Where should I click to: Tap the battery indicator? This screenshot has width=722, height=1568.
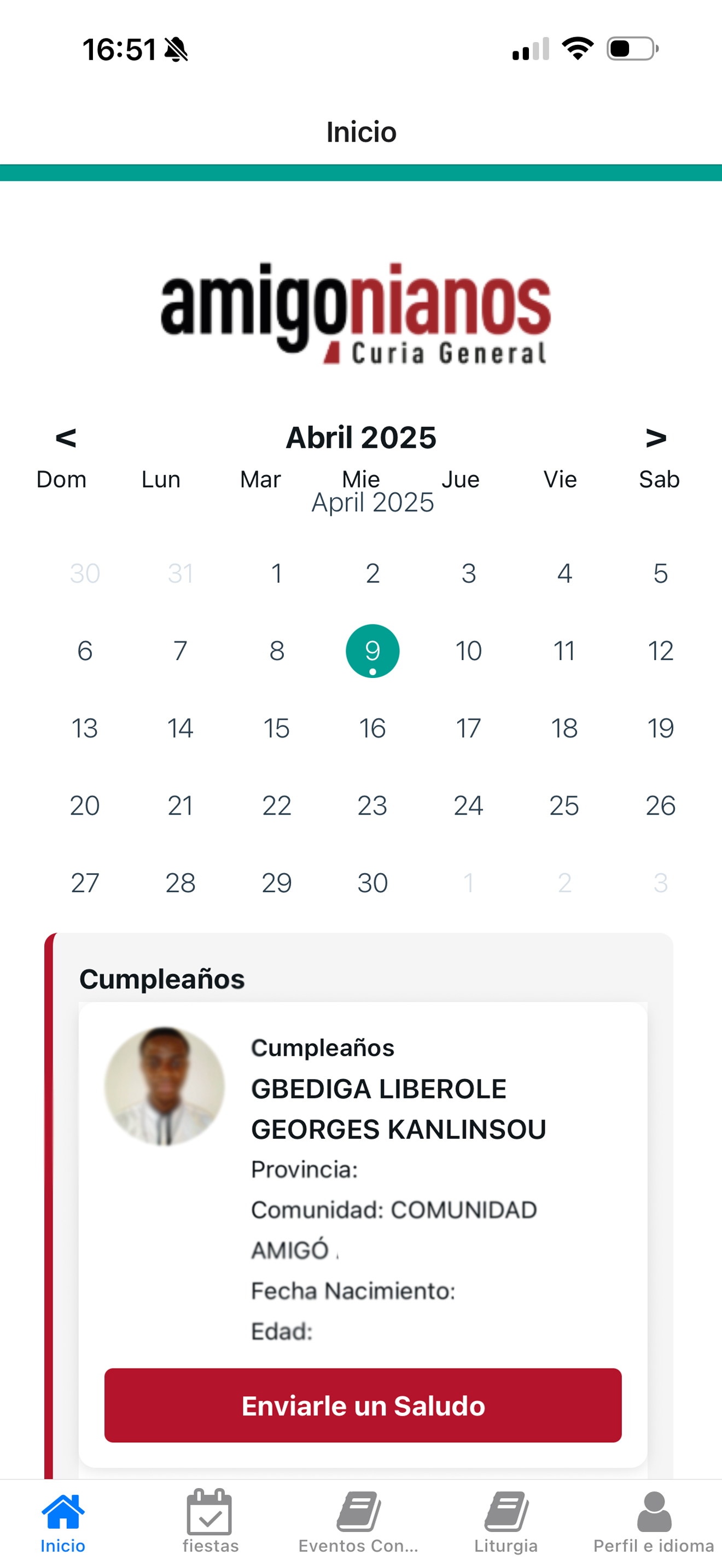[x=631, y=50]
